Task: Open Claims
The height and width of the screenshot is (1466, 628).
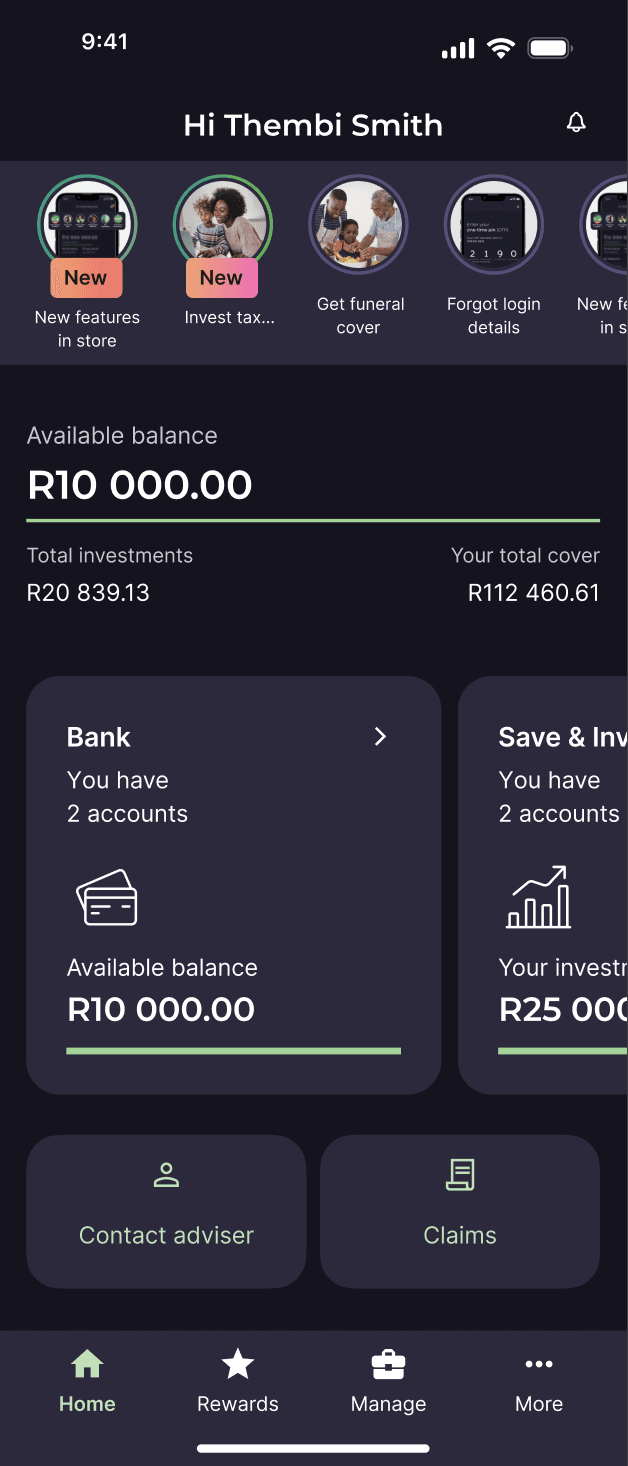Action: (460, 1211)
